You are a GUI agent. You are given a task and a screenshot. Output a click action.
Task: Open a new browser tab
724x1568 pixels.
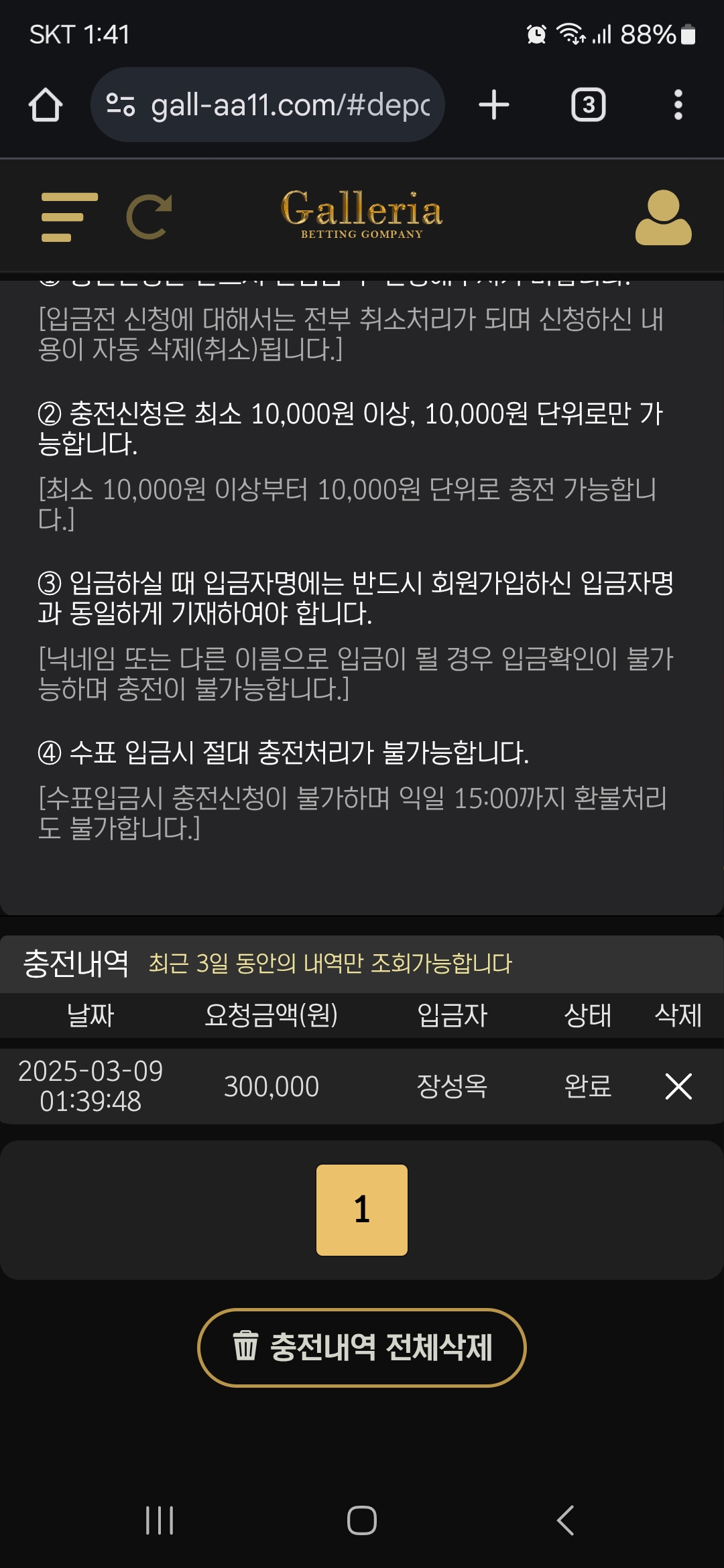coord(494,105)
